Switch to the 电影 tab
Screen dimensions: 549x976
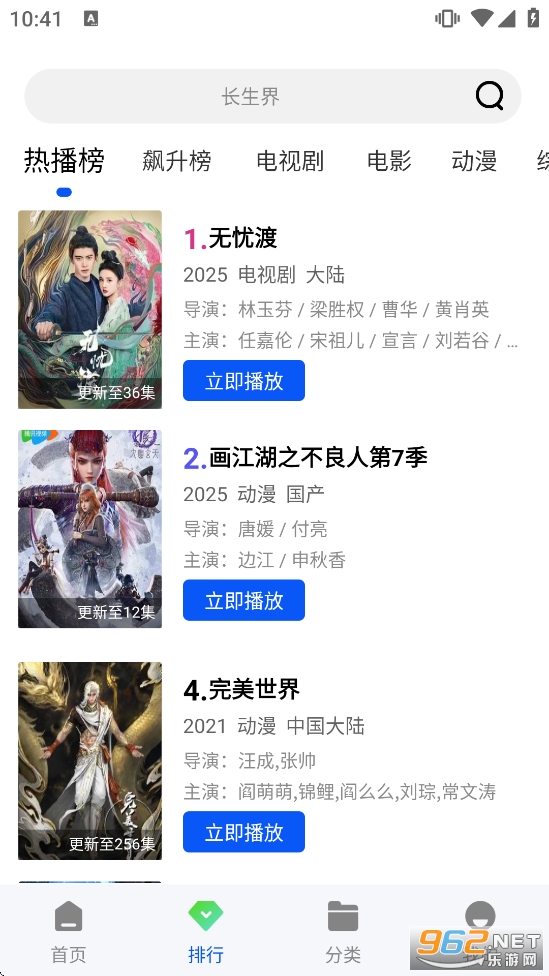pyautogui.click(x=389, y=161)
